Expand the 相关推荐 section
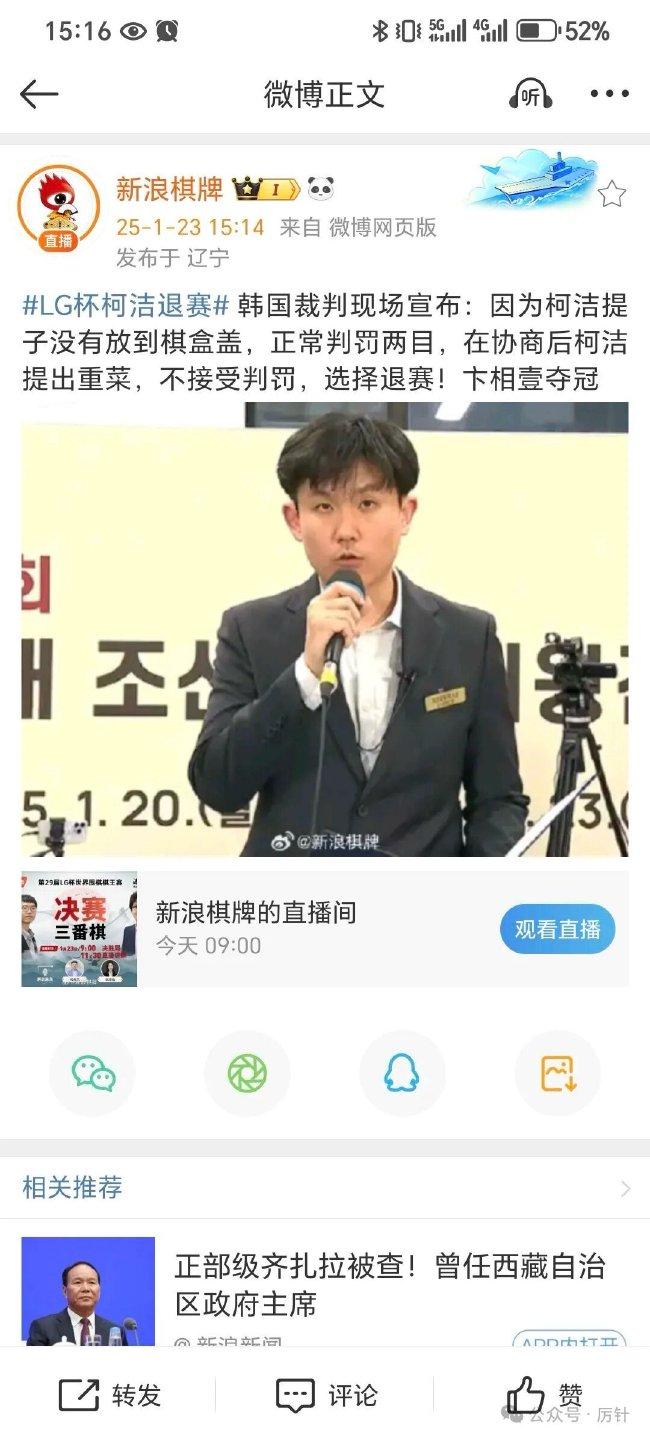The height and width of the screenshot is (1444, 650). pyautogui.click(x=625, y=1188)
